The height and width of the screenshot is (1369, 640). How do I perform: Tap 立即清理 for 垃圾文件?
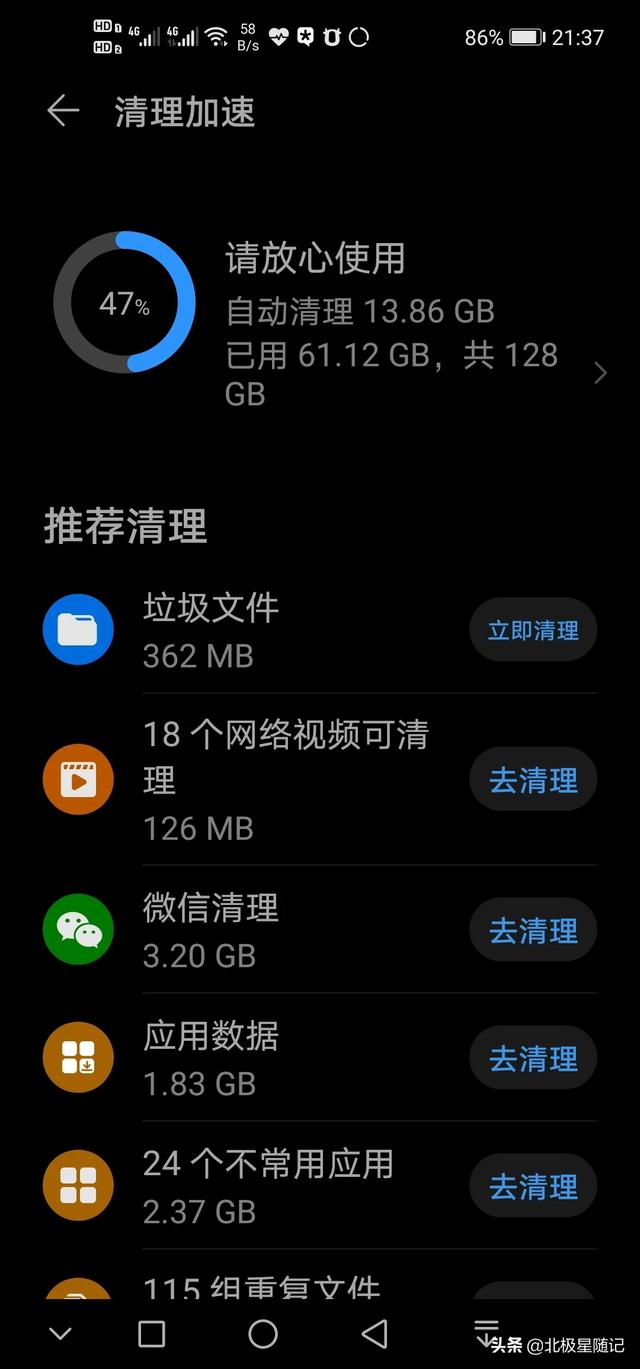coord(533,631)
